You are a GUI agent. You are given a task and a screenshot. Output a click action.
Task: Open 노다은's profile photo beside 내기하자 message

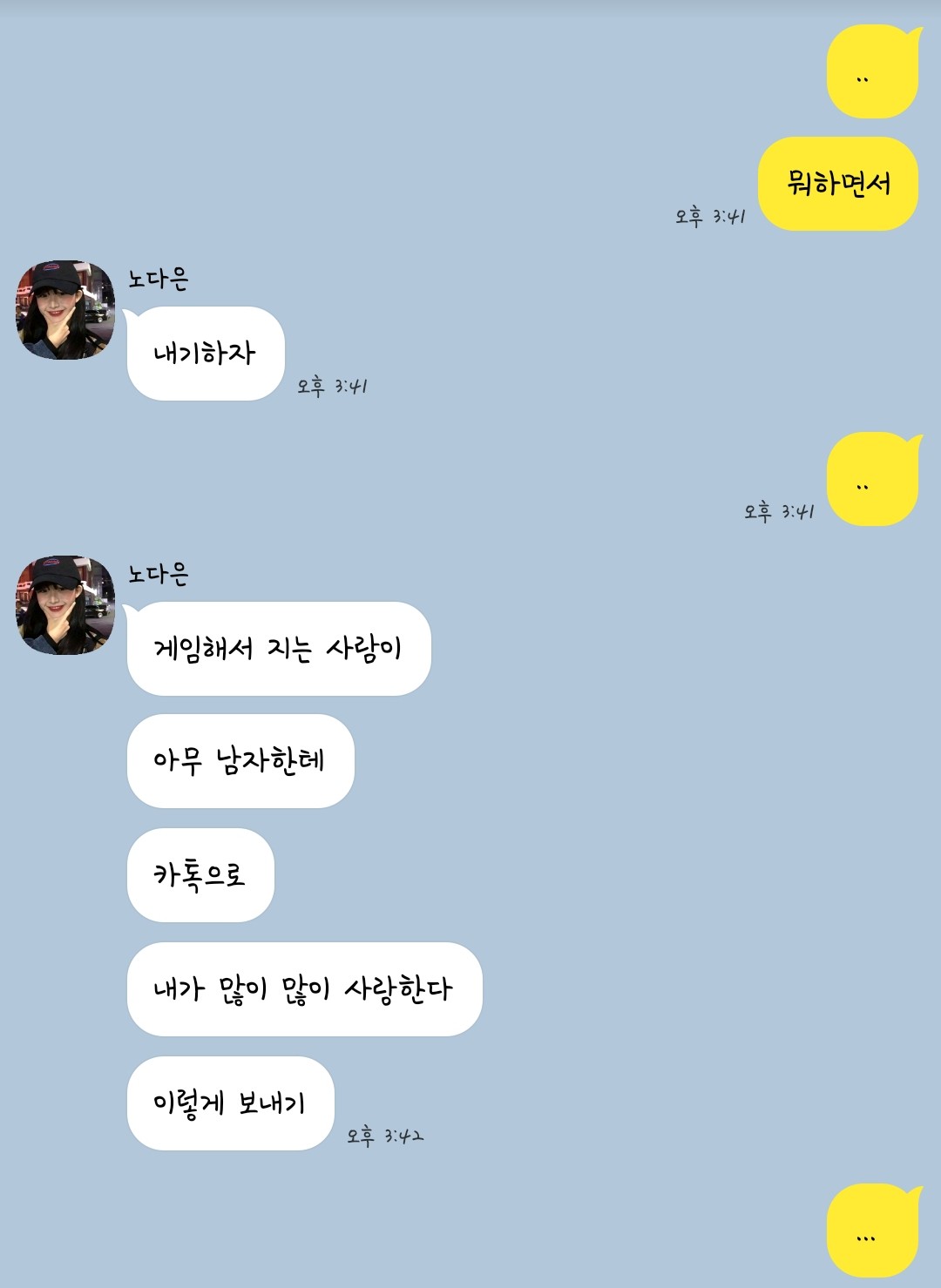65,309
